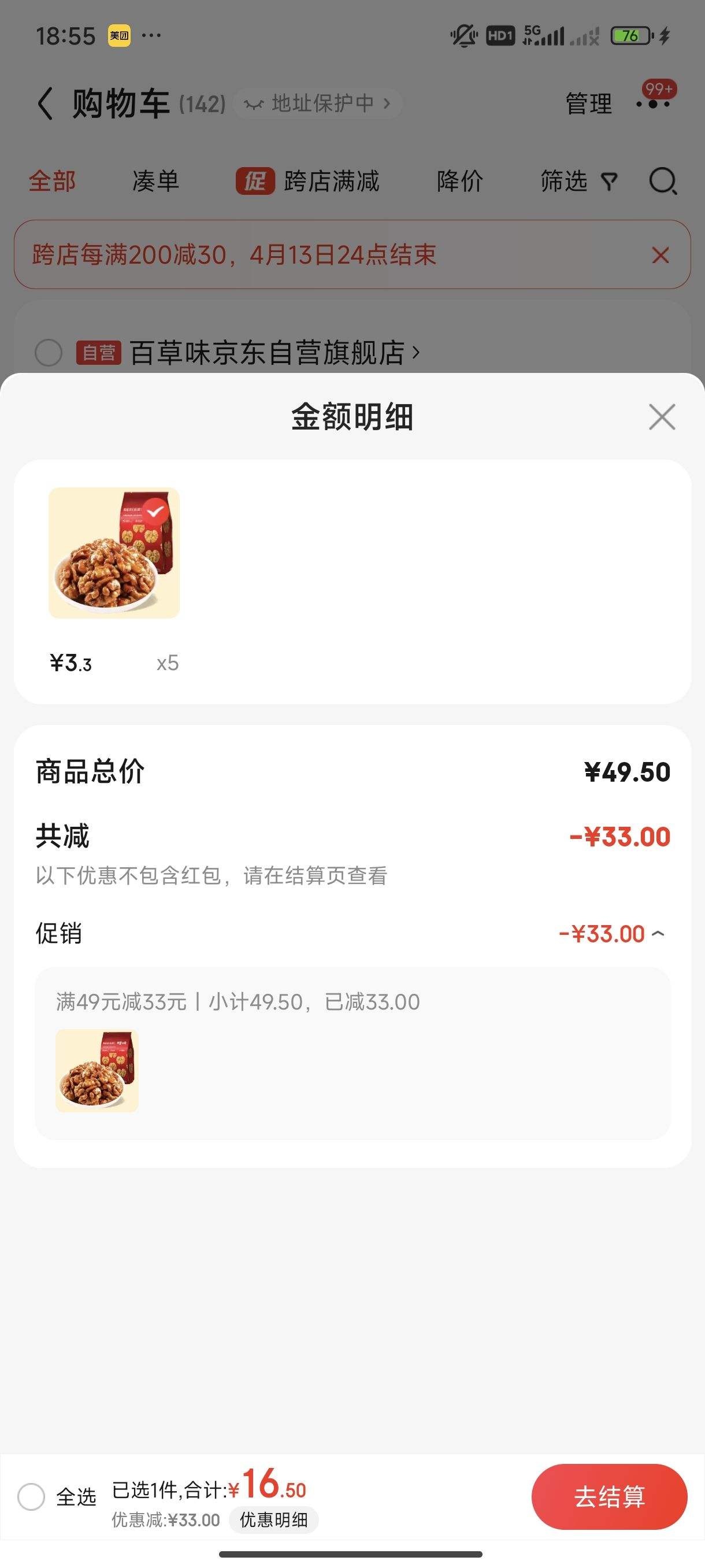The height and width of the screenshot is (1568, 705).
Task: Collapse the 促销 discount details
Action: pyautogui.click(x=658, y=934)
